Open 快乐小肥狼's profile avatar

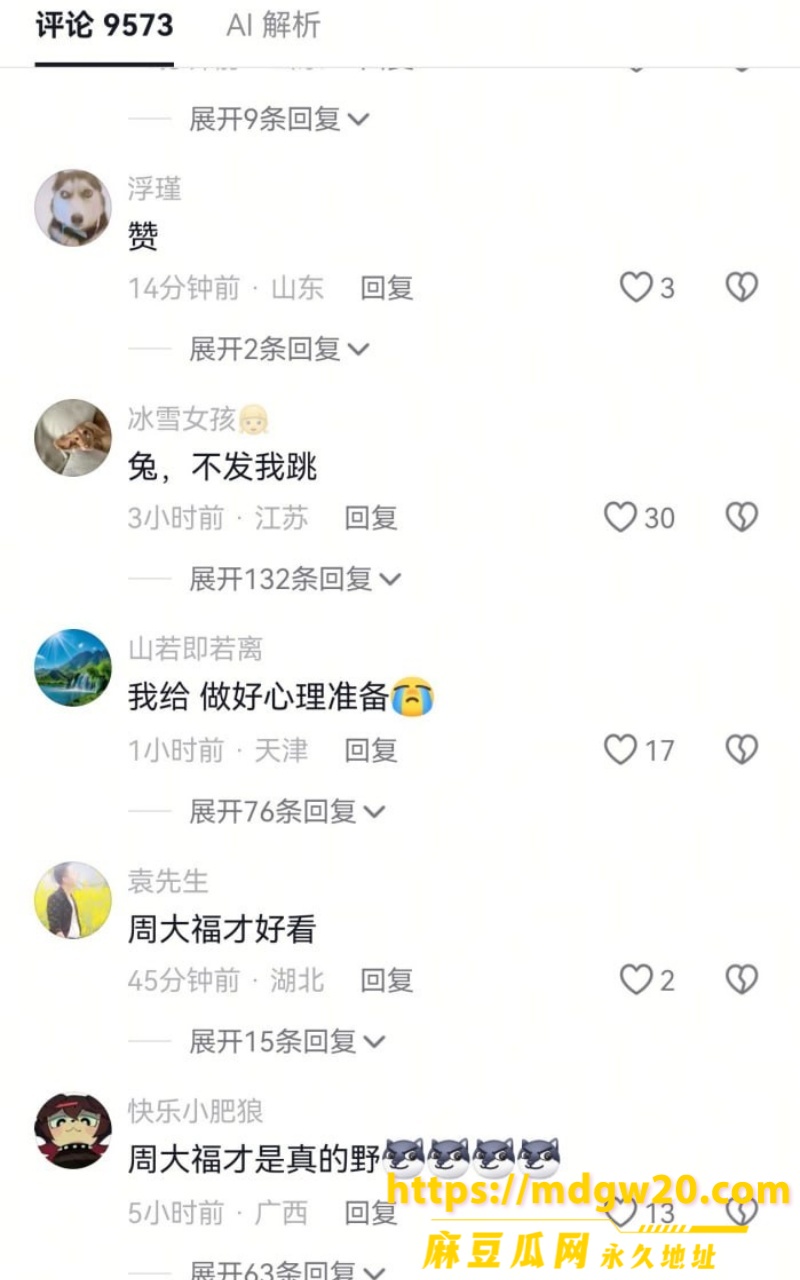click(73, 1131)
